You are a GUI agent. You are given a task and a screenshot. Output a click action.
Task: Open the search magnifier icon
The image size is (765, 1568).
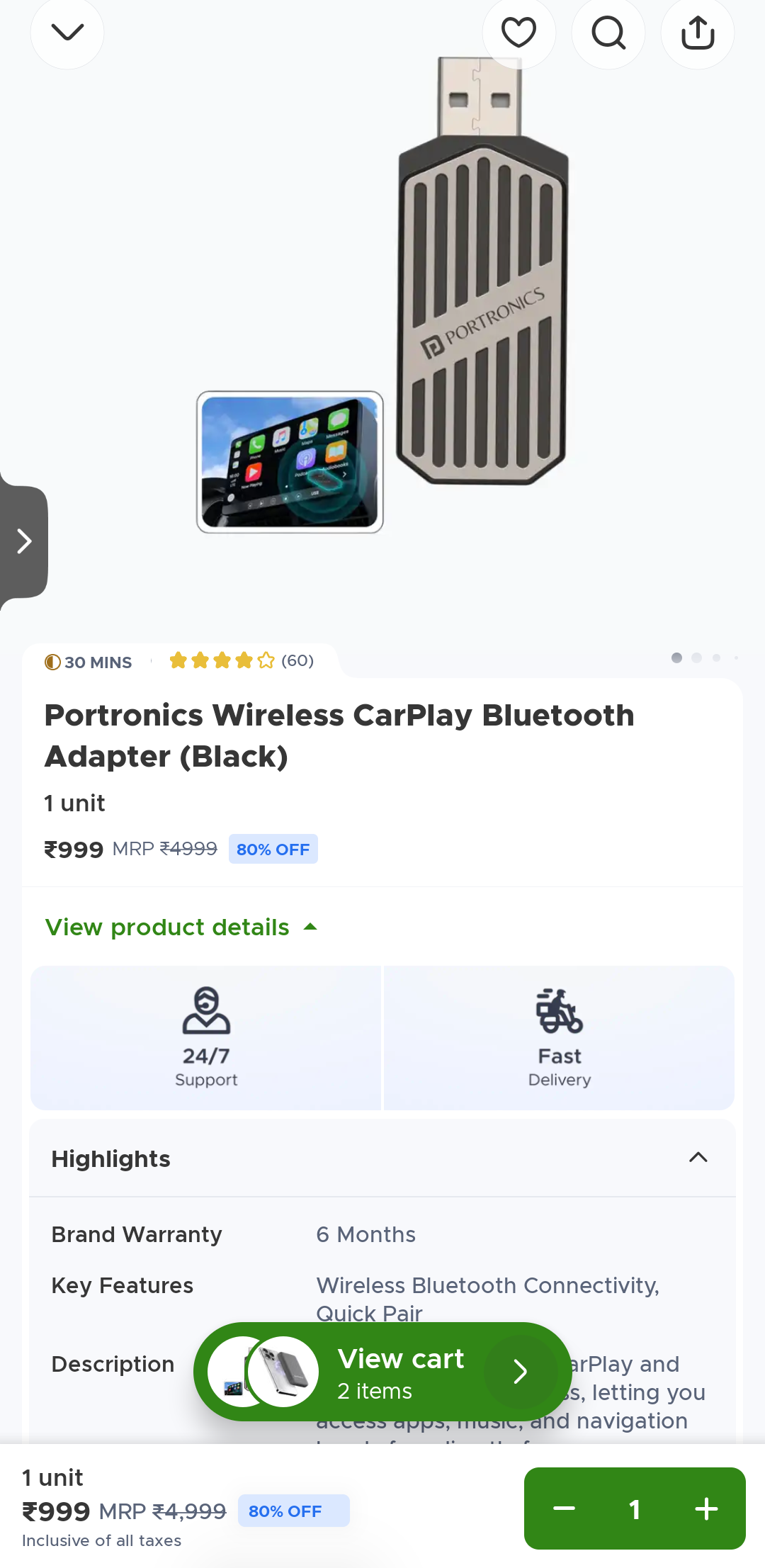pos(608,33)
